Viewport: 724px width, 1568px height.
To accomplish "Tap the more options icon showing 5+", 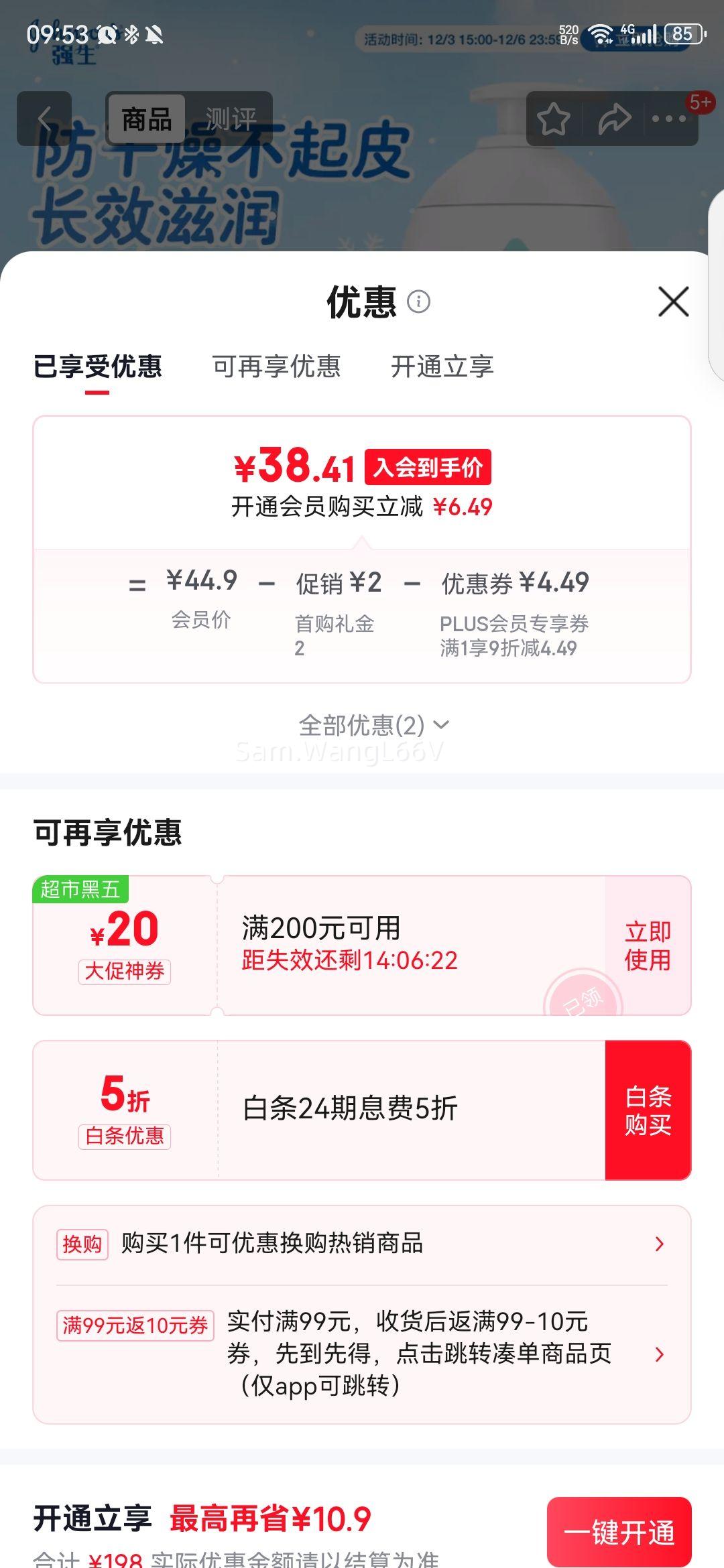I will coord(670,118).
